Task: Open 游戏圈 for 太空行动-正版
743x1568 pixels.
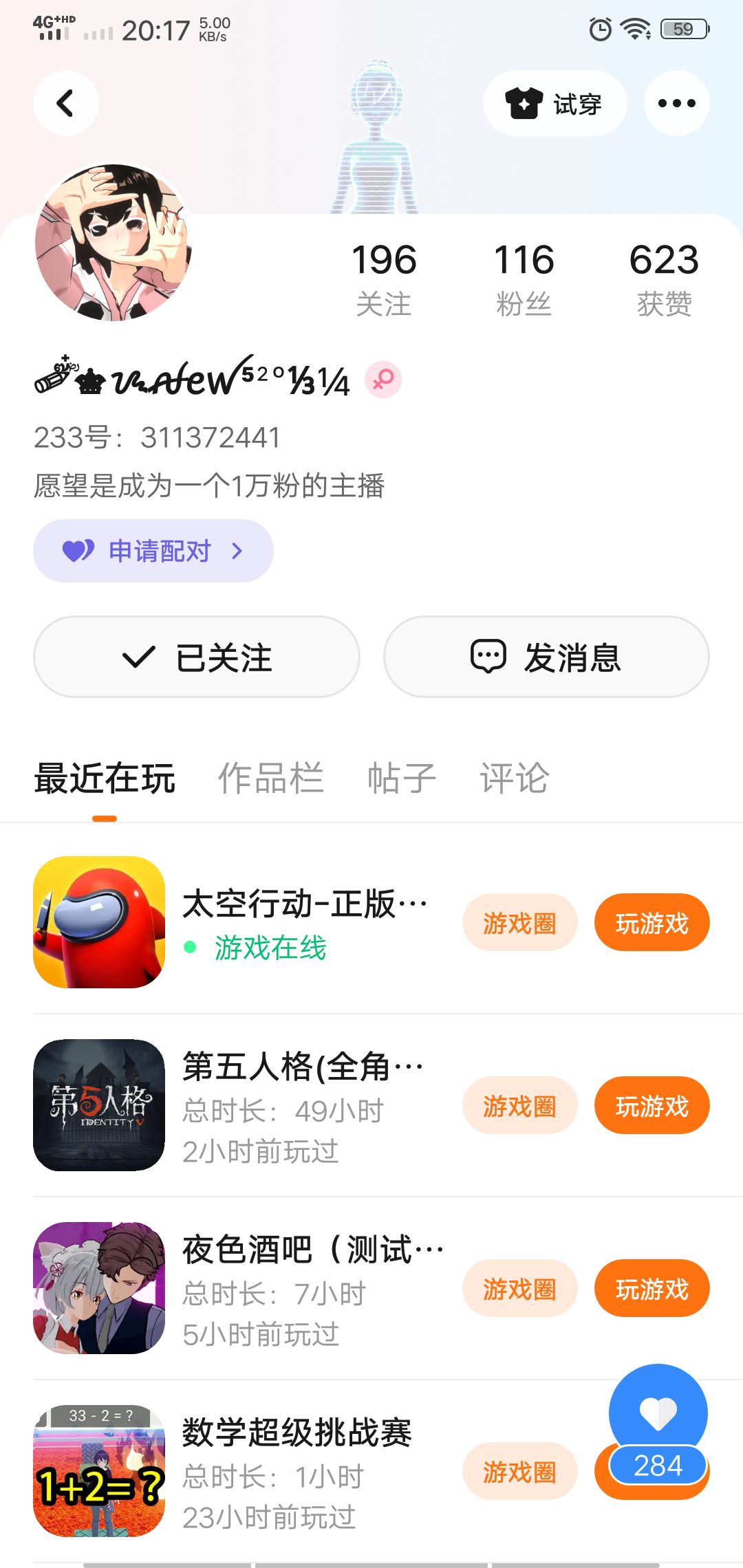Action: (519, 923)
